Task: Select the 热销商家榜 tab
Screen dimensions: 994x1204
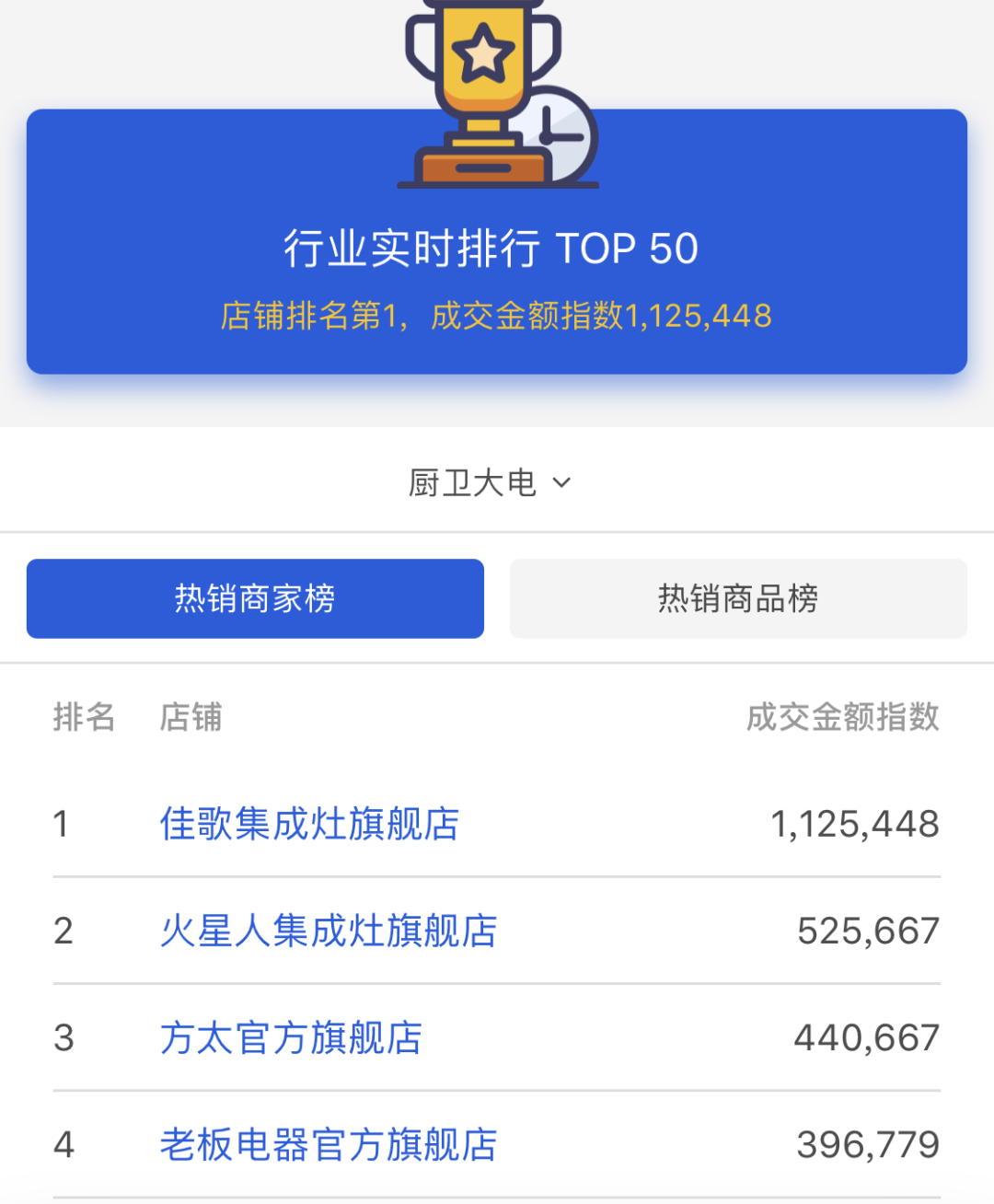Action: (255, 598)
